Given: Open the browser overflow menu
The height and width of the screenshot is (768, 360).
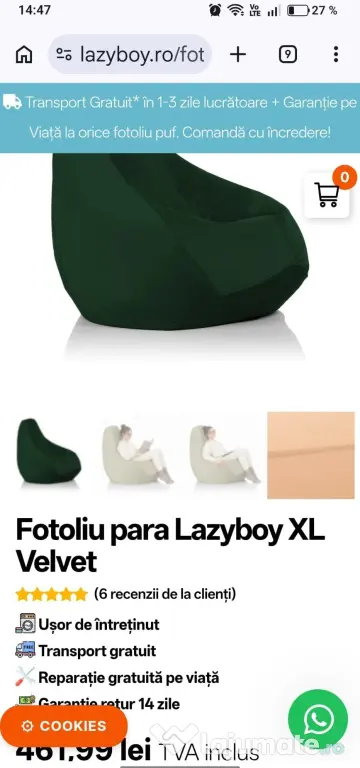Looking at the screenshot, I should click(x=336, y=55).
